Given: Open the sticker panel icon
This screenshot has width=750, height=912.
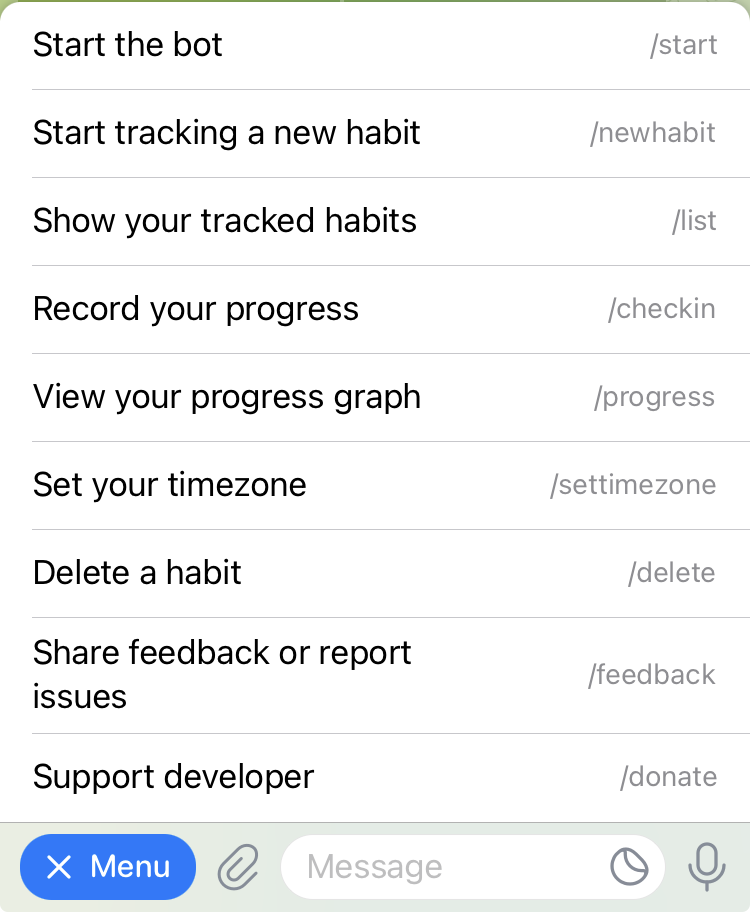Looking at the screenshot, I should pyautogui.click(x=629, y=867).
